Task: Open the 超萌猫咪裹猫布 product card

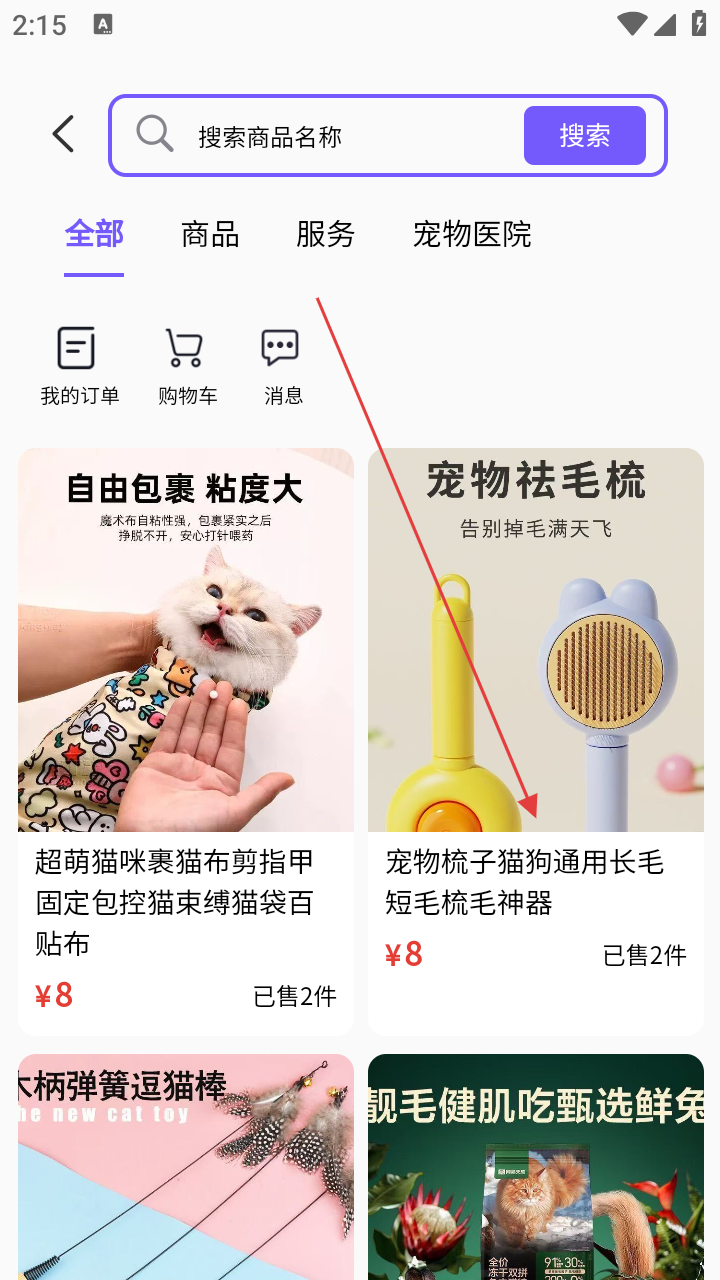Action: click(x=186, y=740)
